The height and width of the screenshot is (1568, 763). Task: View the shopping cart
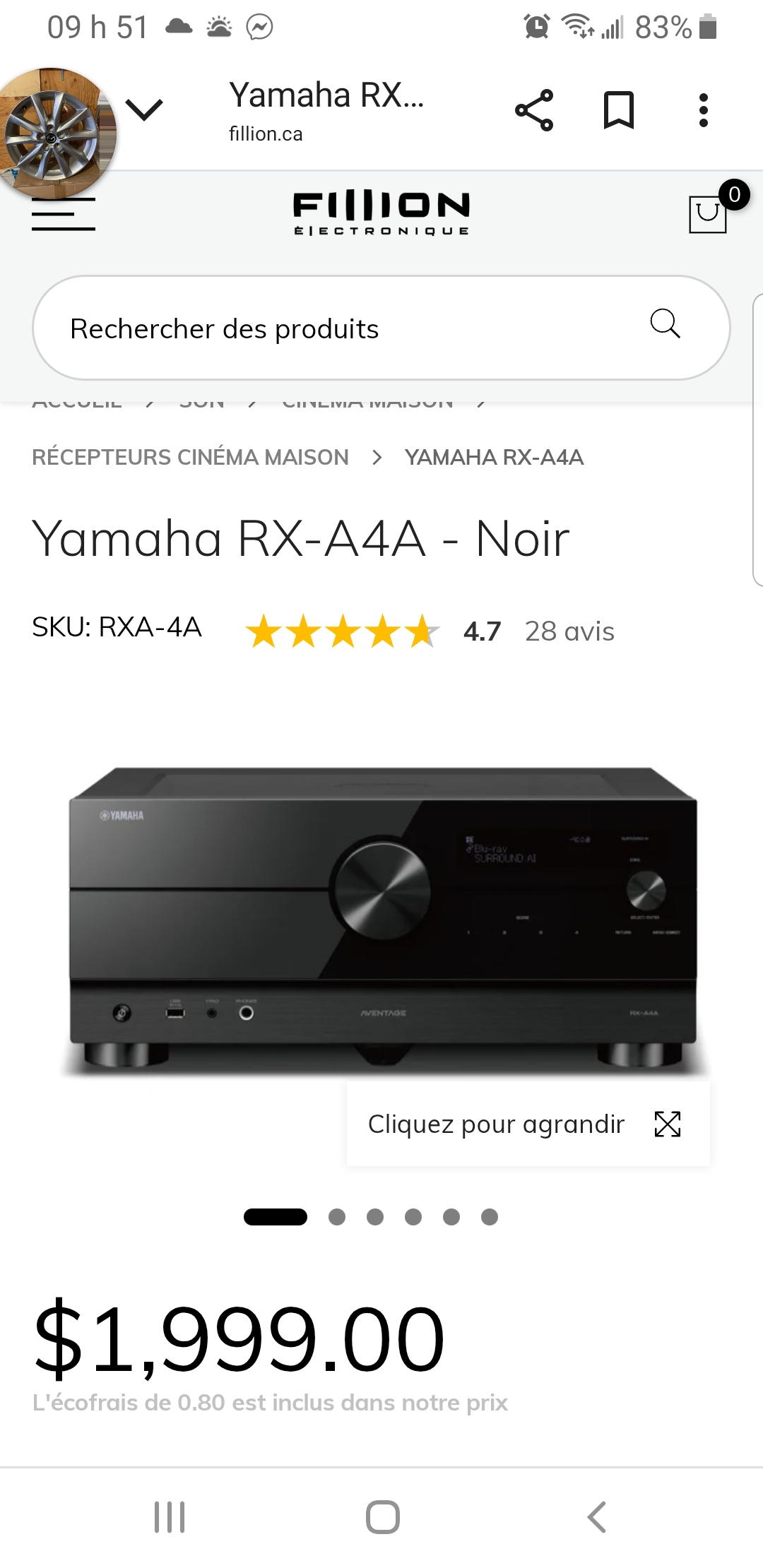point(708,213)
